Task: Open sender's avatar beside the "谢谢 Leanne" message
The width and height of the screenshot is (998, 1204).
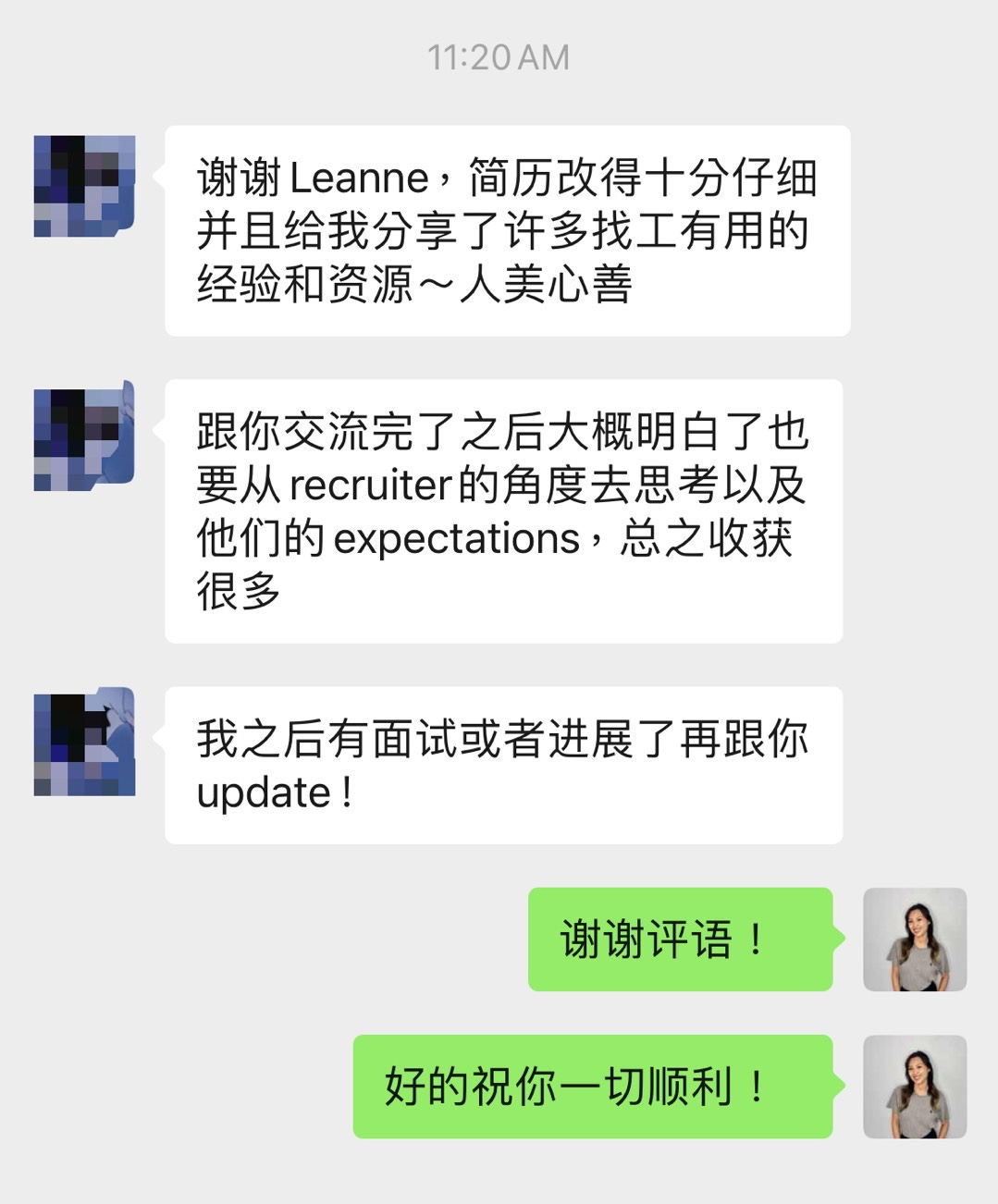Action: tap(84, 186)
